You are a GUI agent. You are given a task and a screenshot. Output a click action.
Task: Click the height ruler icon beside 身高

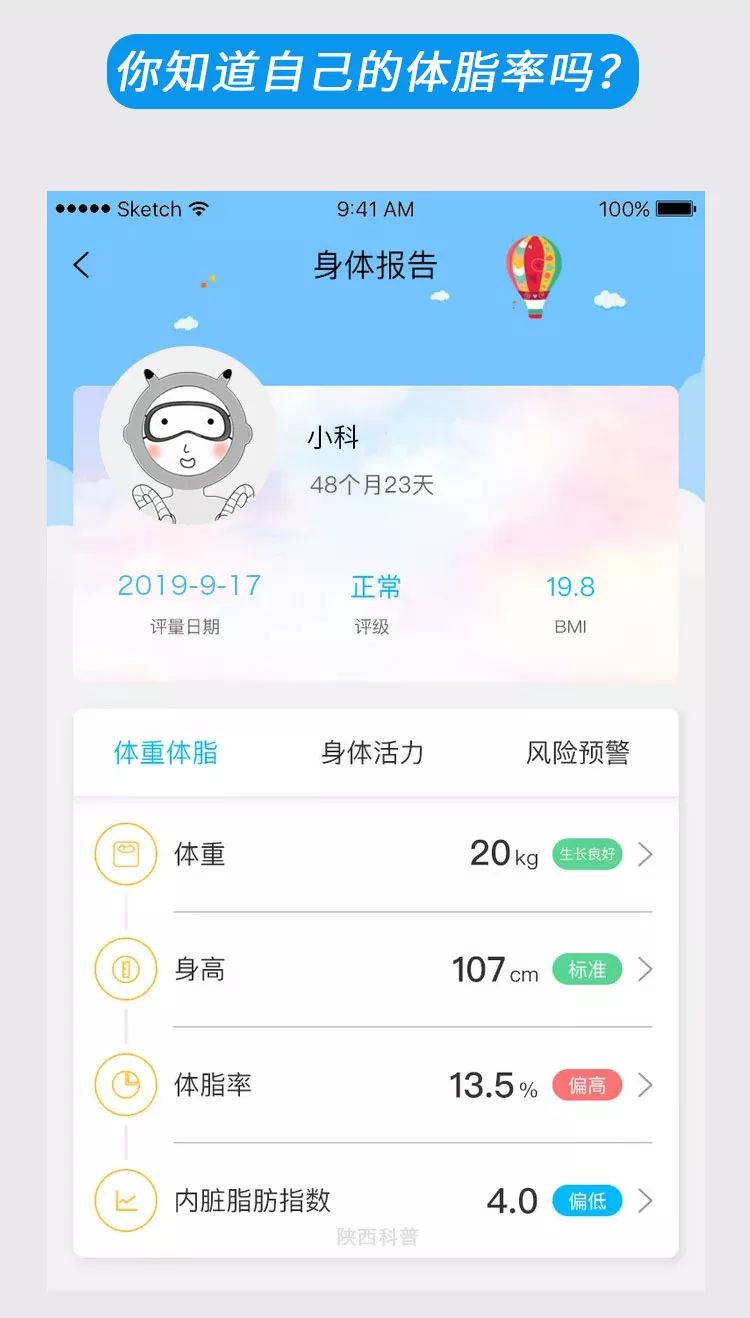coord(126,970)
